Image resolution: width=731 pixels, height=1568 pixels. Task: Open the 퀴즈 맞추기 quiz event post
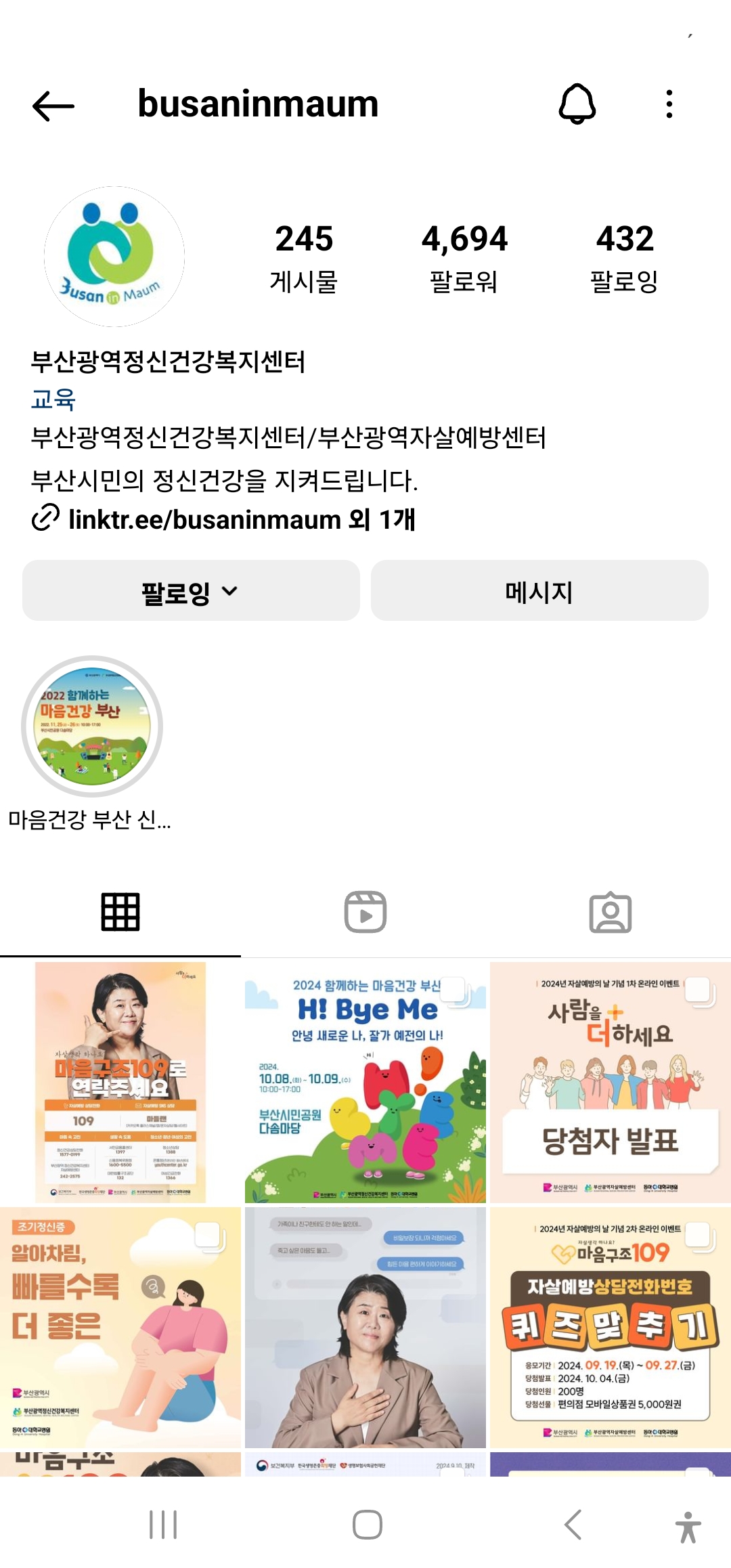click(x=610, y=1327)
